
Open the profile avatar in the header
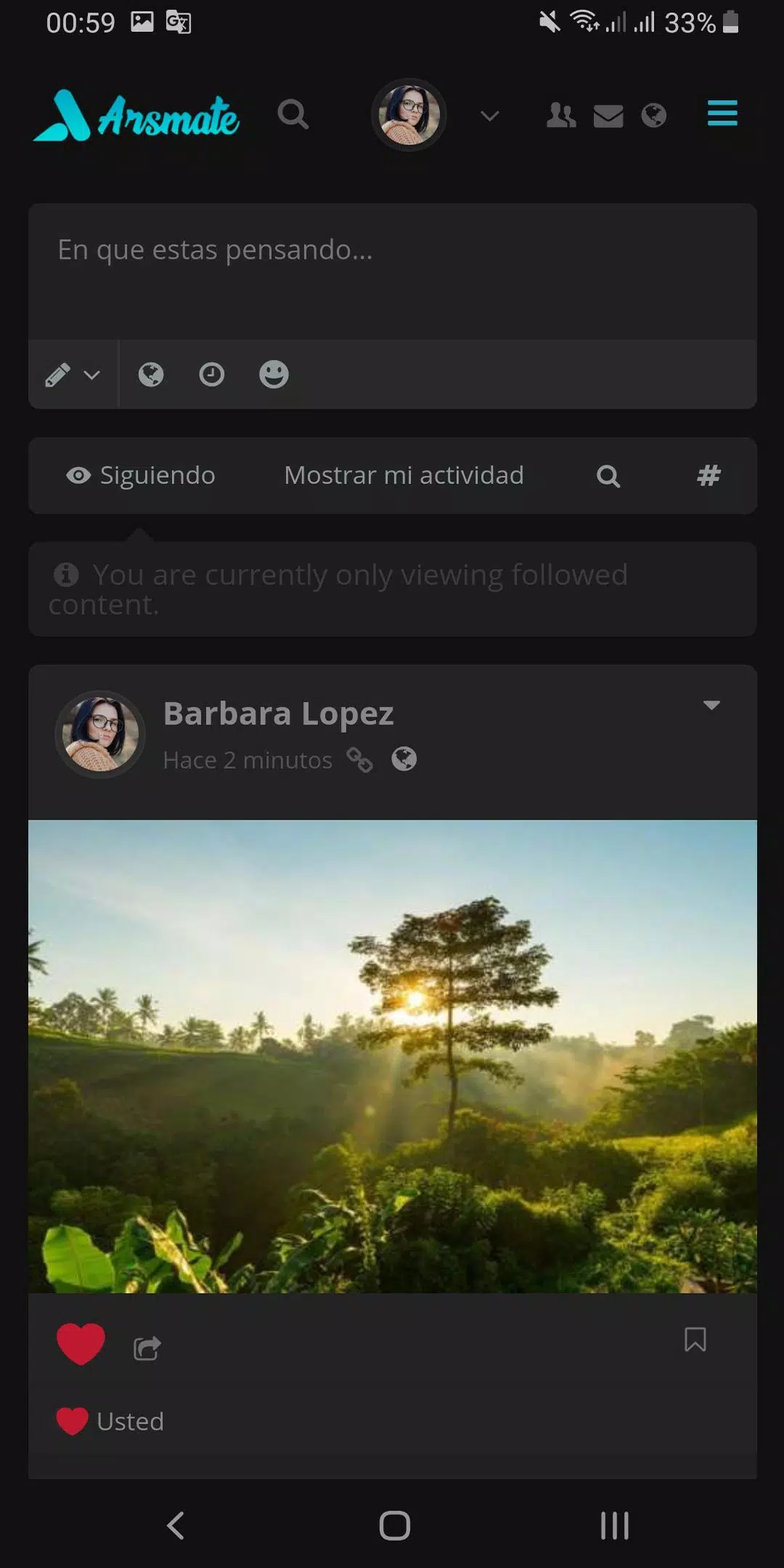coord(409,115)
